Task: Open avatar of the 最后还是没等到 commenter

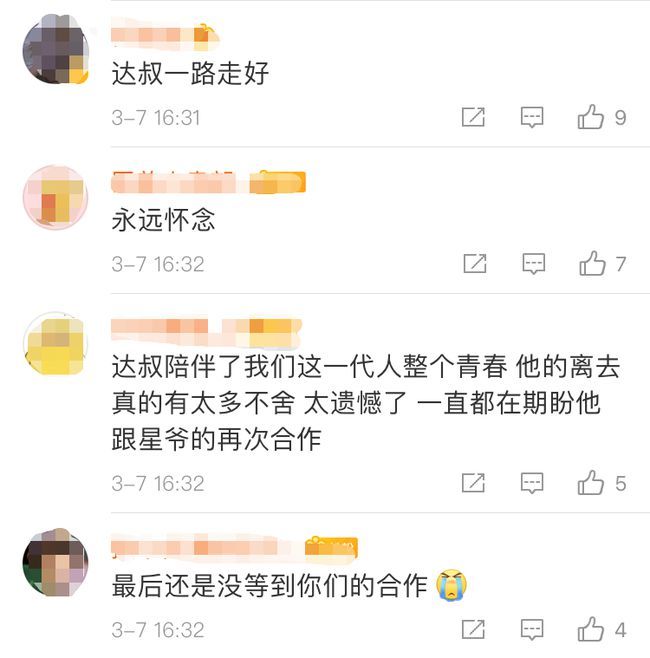Action: click(55, 563)
